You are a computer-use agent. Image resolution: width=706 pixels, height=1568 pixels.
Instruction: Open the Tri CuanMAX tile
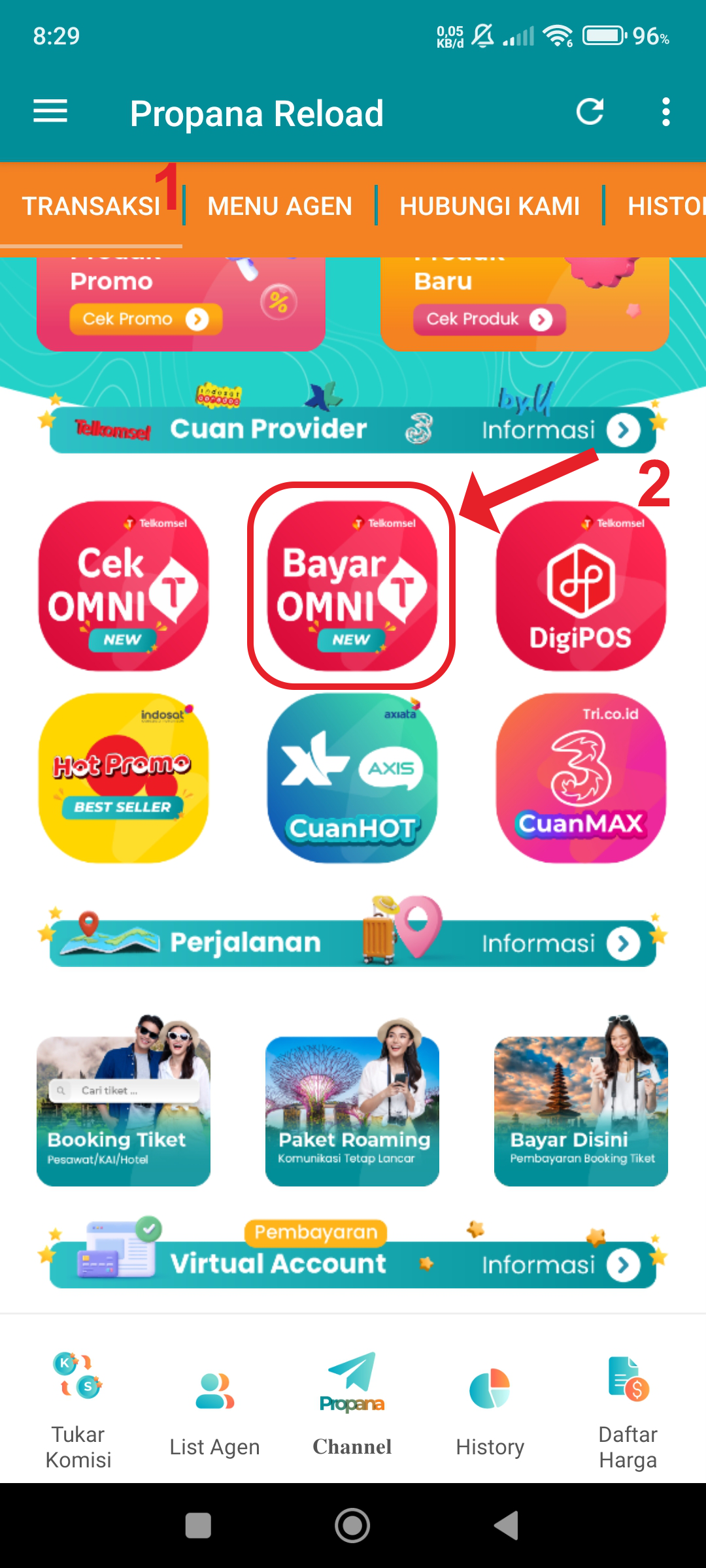tap(581, 778)
